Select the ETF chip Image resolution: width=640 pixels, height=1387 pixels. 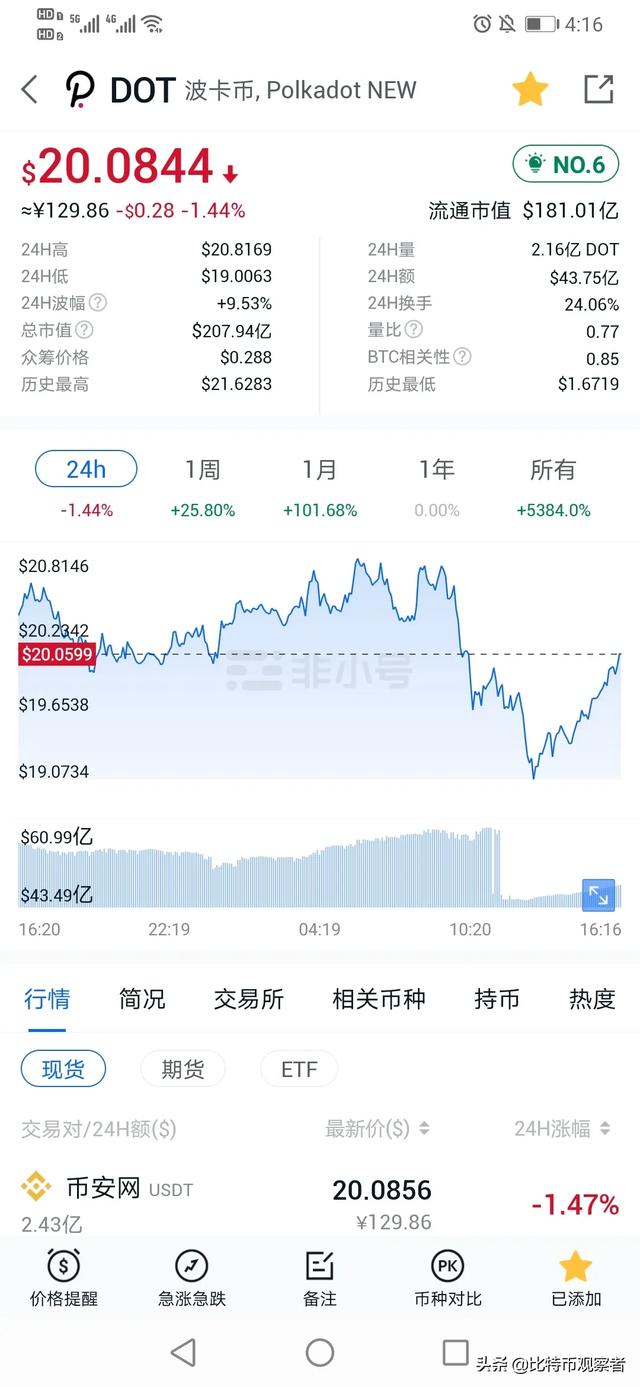coord(299,1069)
